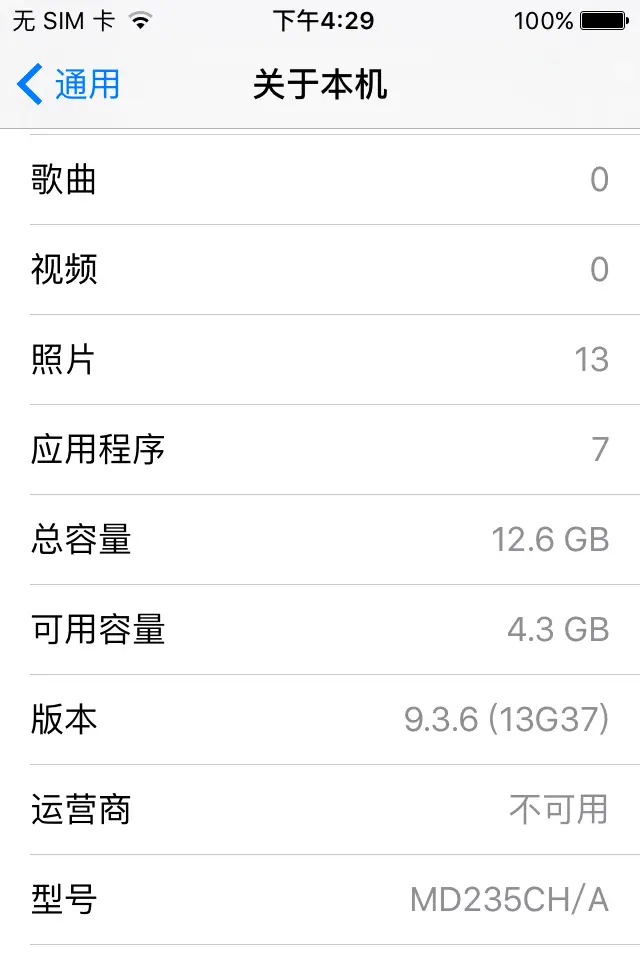Go back to 通用 settings
Viewport: 640px width, 960px height.
(x=68, y=85)
